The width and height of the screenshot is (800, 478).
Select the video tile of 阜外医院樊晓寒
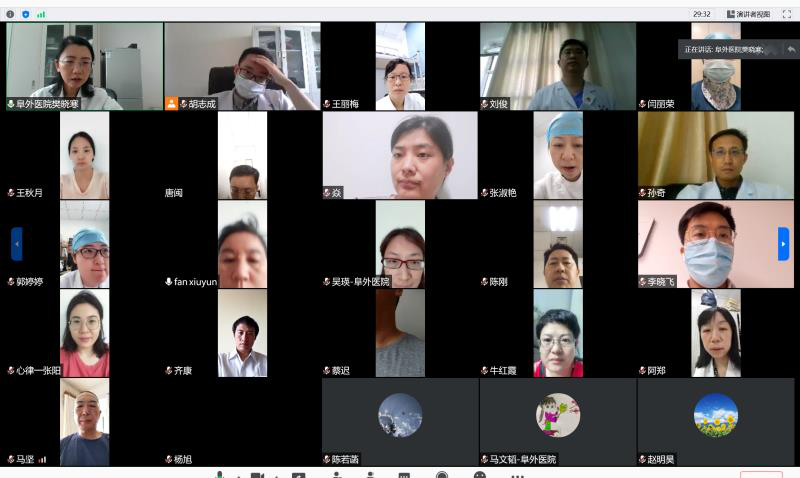tap(84, 66)
